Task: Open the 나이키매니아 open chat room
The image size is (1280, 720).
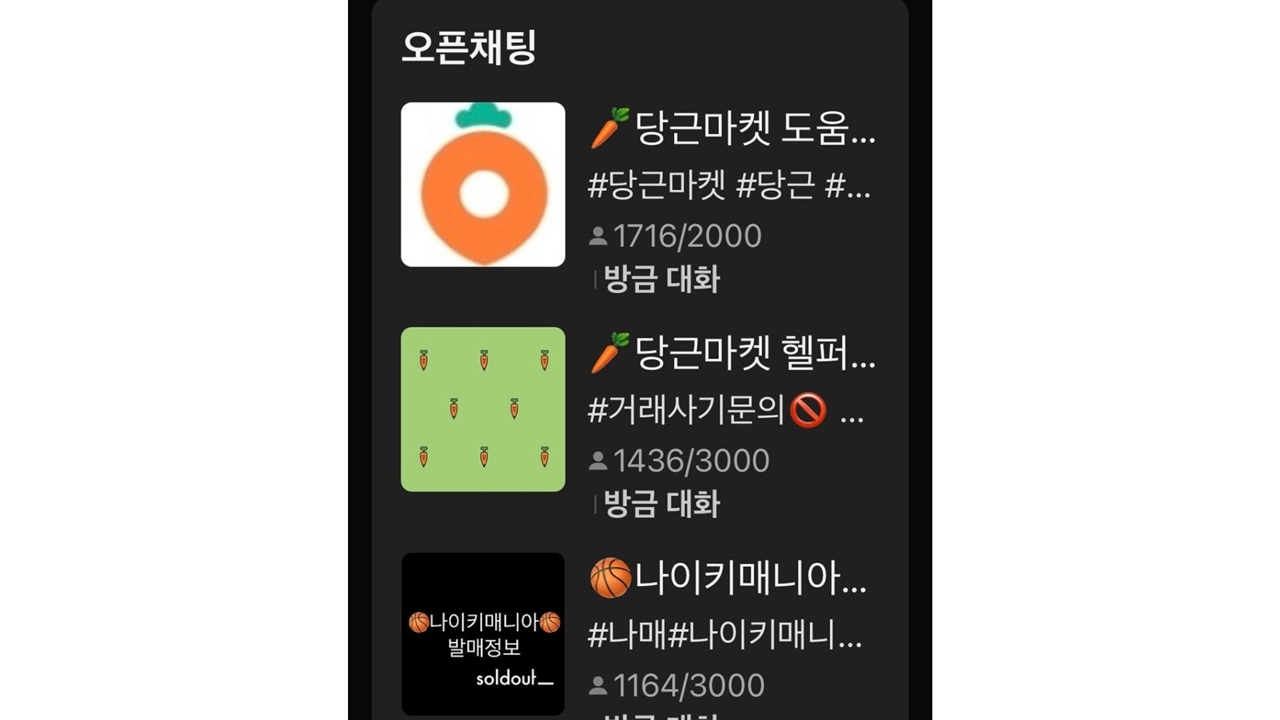Action: 728,579
